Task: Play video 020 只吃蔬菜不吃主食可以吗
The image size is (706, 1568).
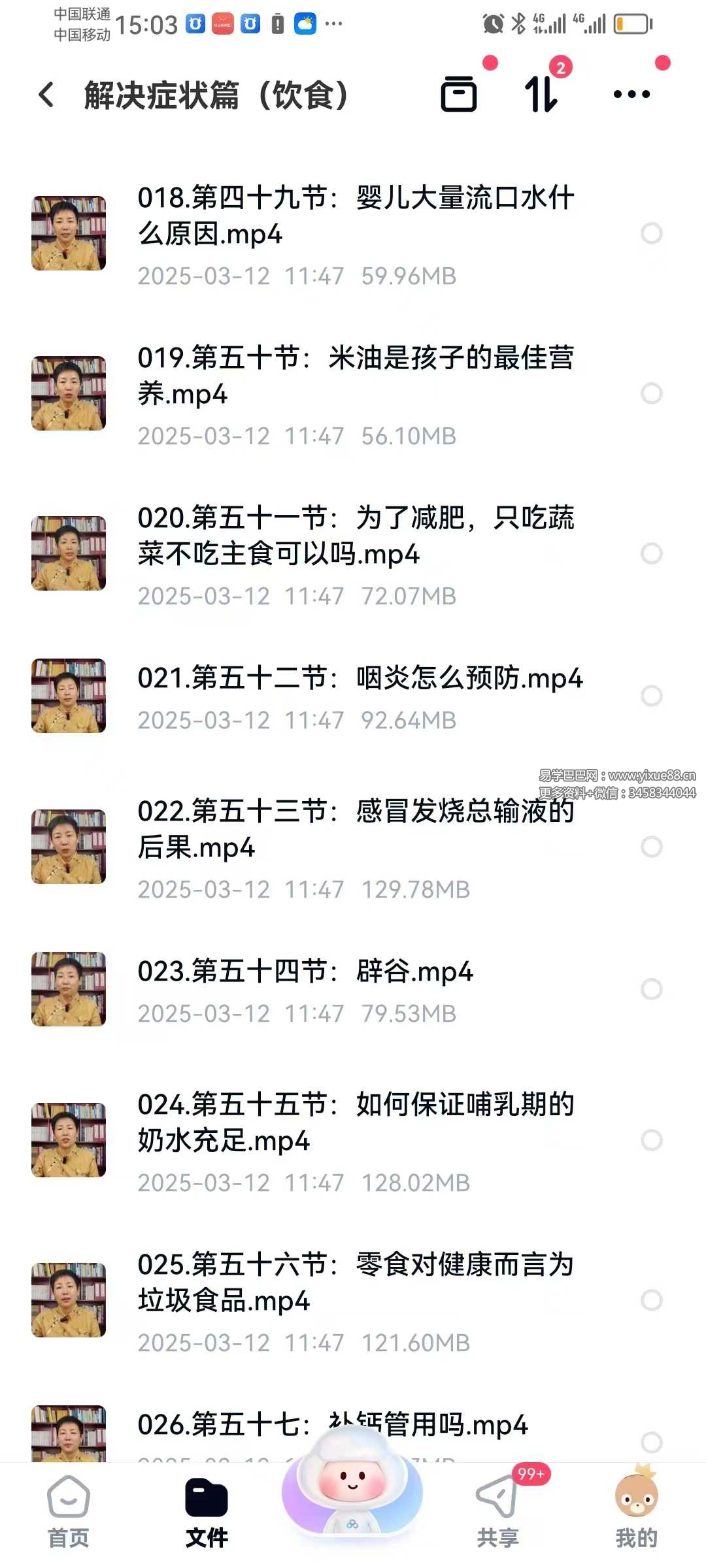Action: coord(356,536)
